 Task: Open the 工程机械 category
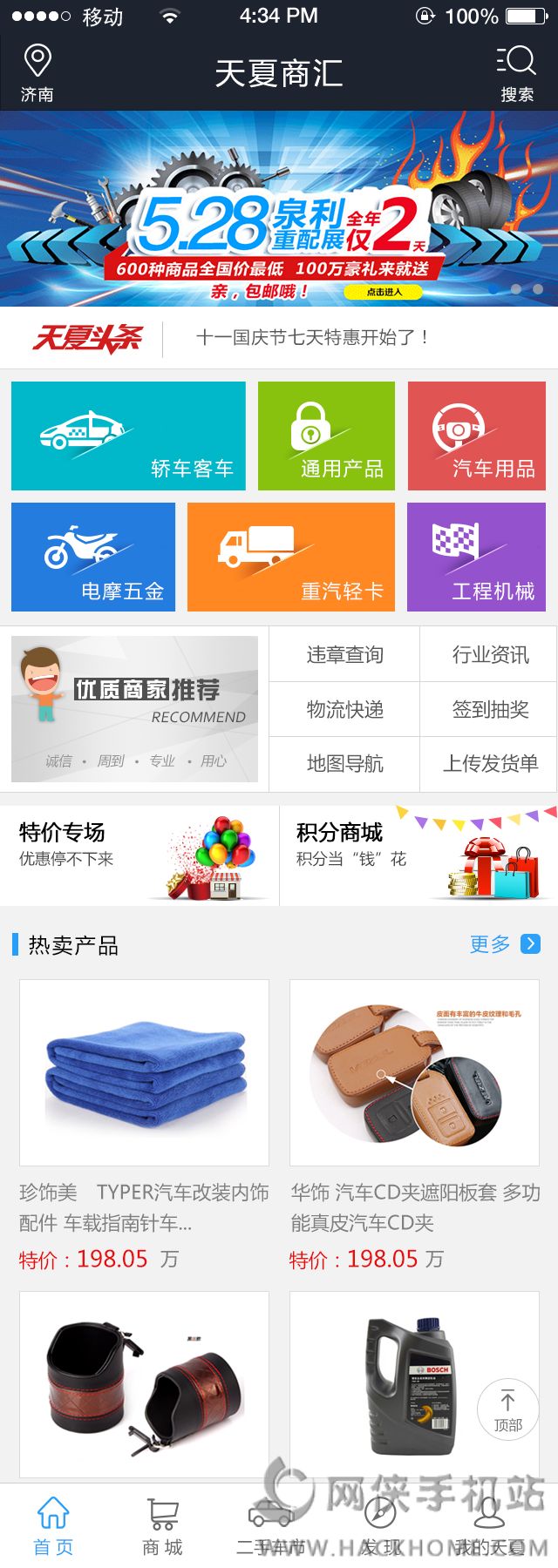point(477,557)
